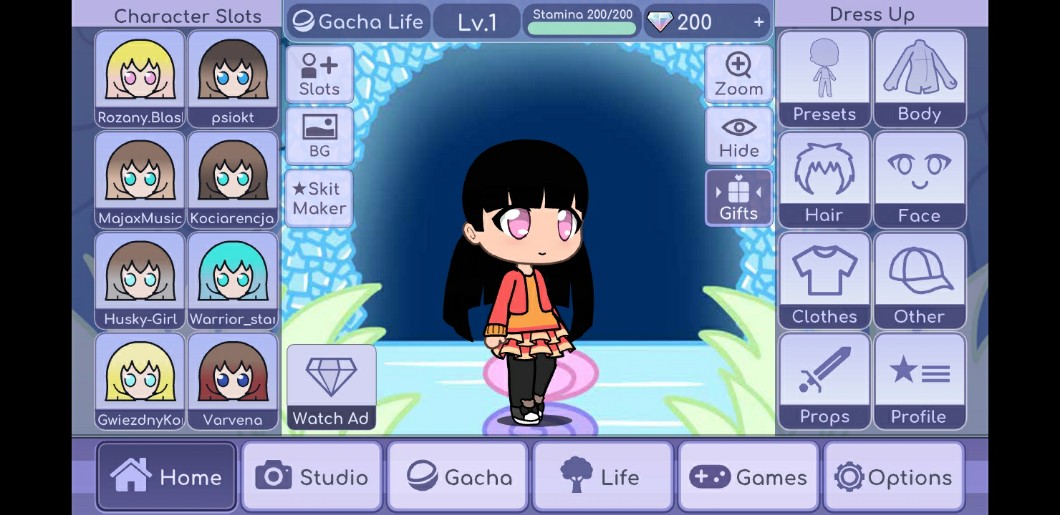The height and width of the screenshot is (515, 1060).
Task: Open character Profile
Action: tap(919, 381)
